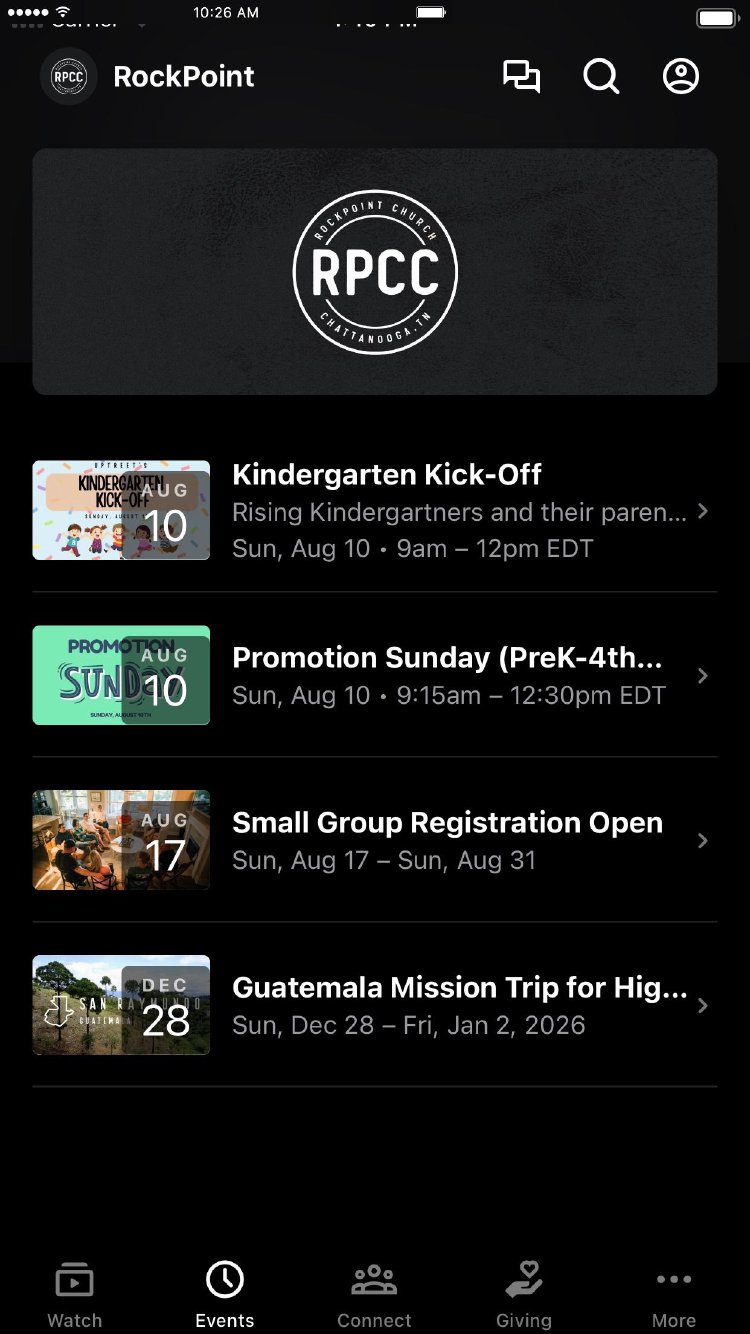Screen dimensions: 750x1334
Task: Open the search magnifier
Action: [x=601, y=77]
